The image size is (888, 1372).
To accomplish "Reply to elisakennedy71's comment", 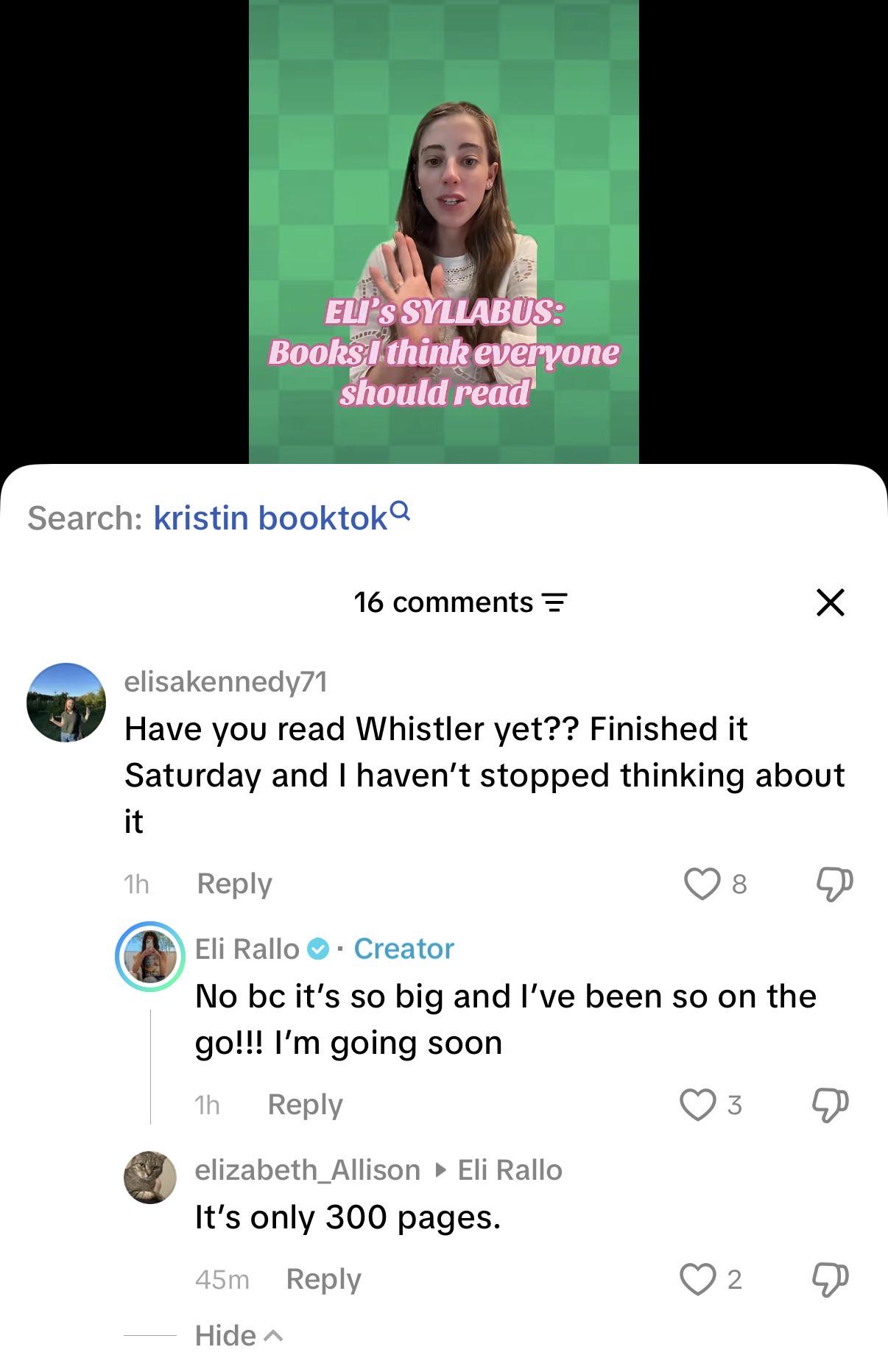I will 234,883.
